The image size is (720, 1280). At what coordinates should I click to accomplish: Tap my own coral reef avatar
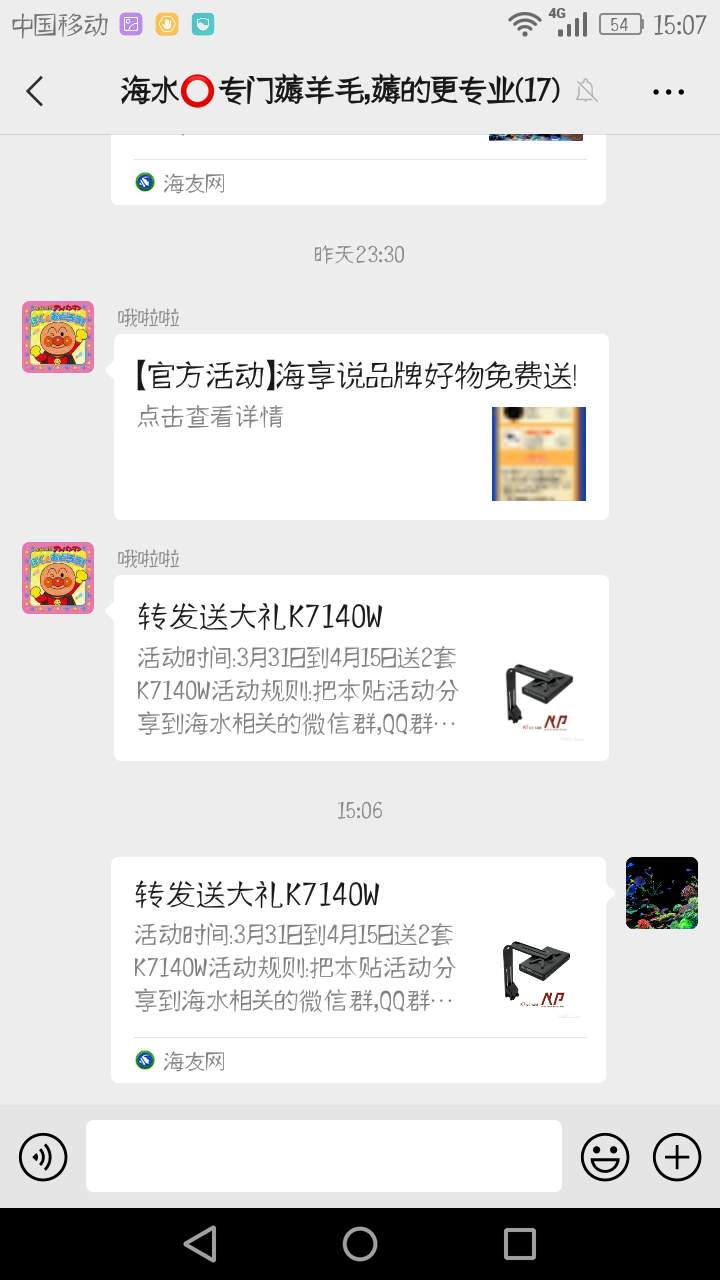click(661, 893)
